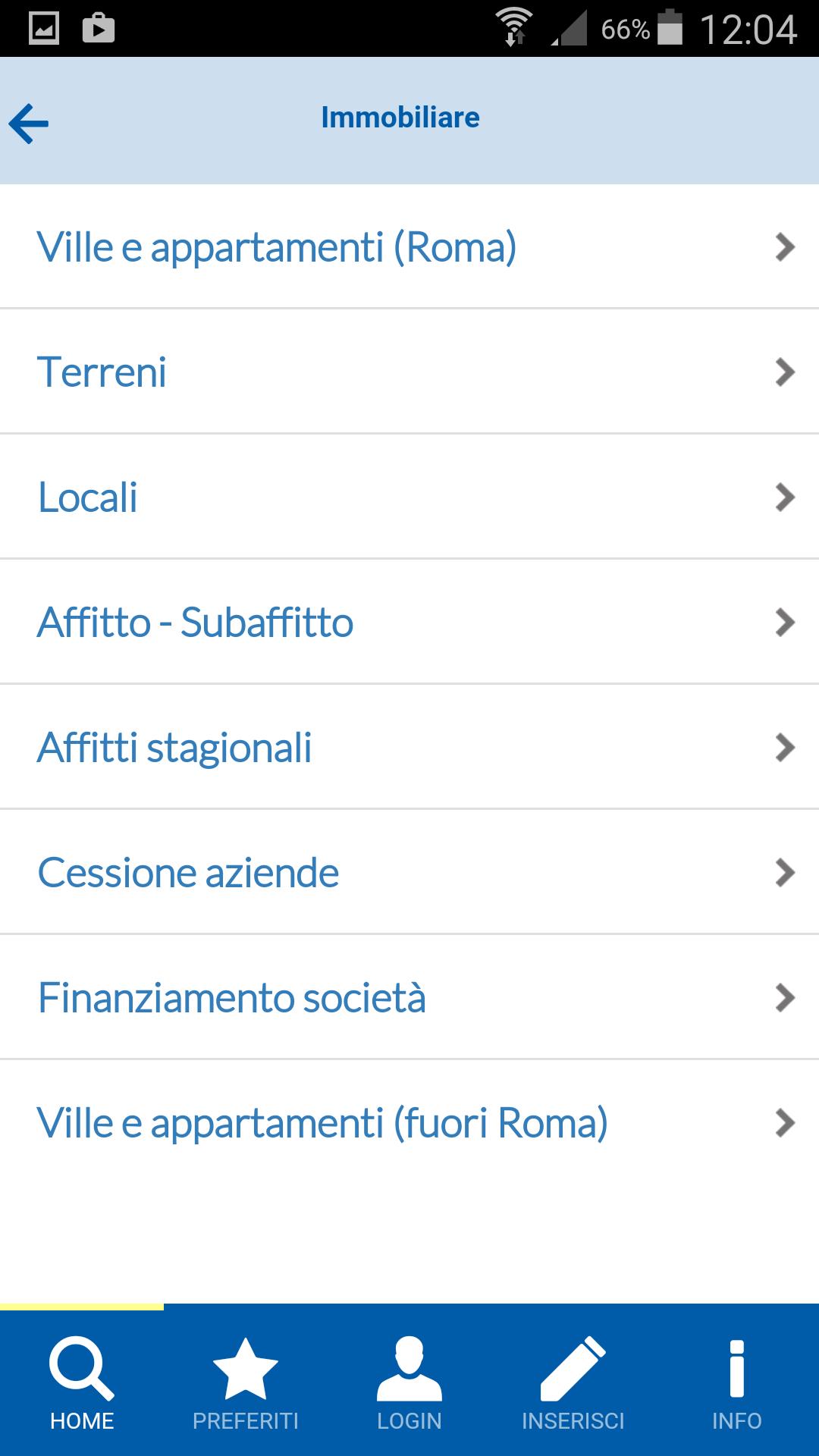Screen dimensions: 819x1456
Task: Select the Inserisci pencil icon
Action: click(573, 1369)
